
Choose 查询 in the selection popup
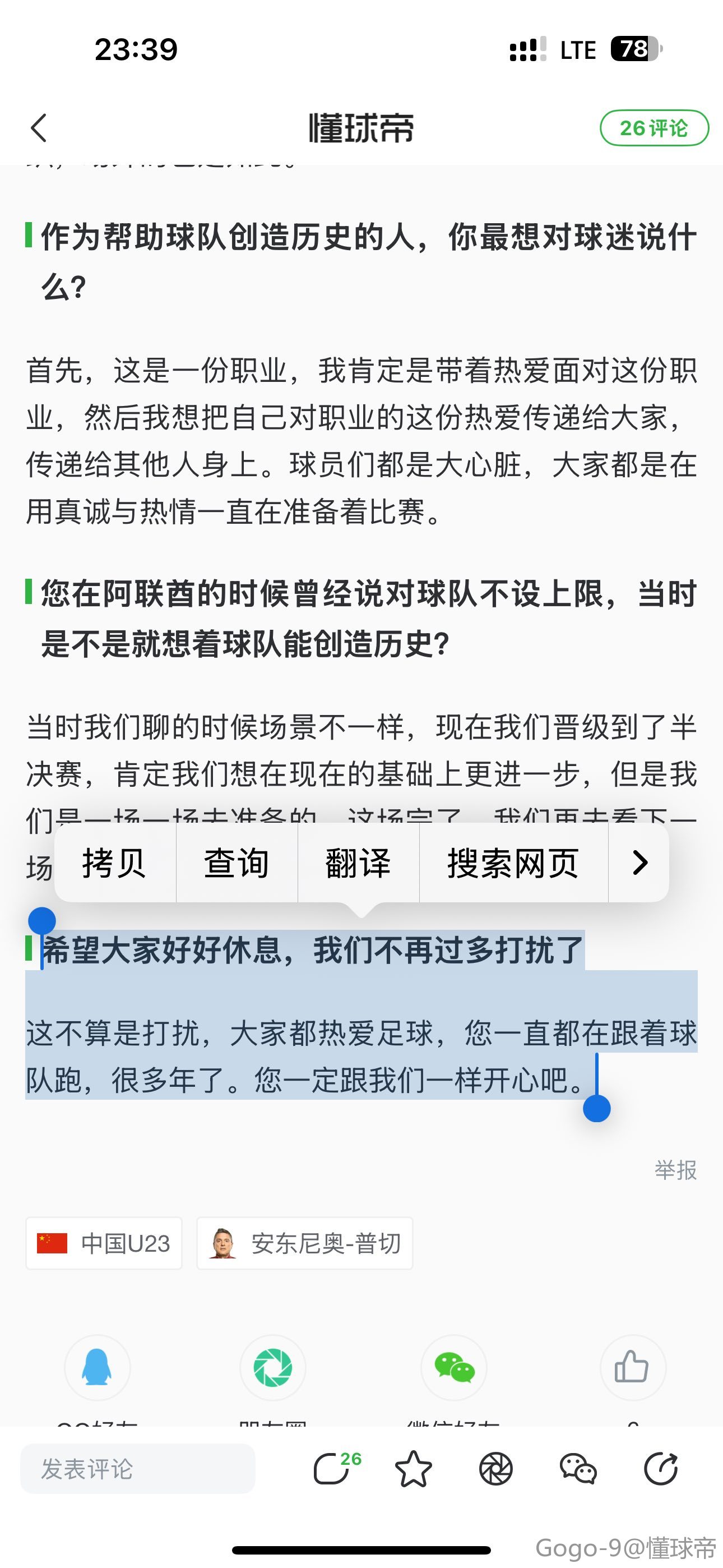(x=236, y=863)
